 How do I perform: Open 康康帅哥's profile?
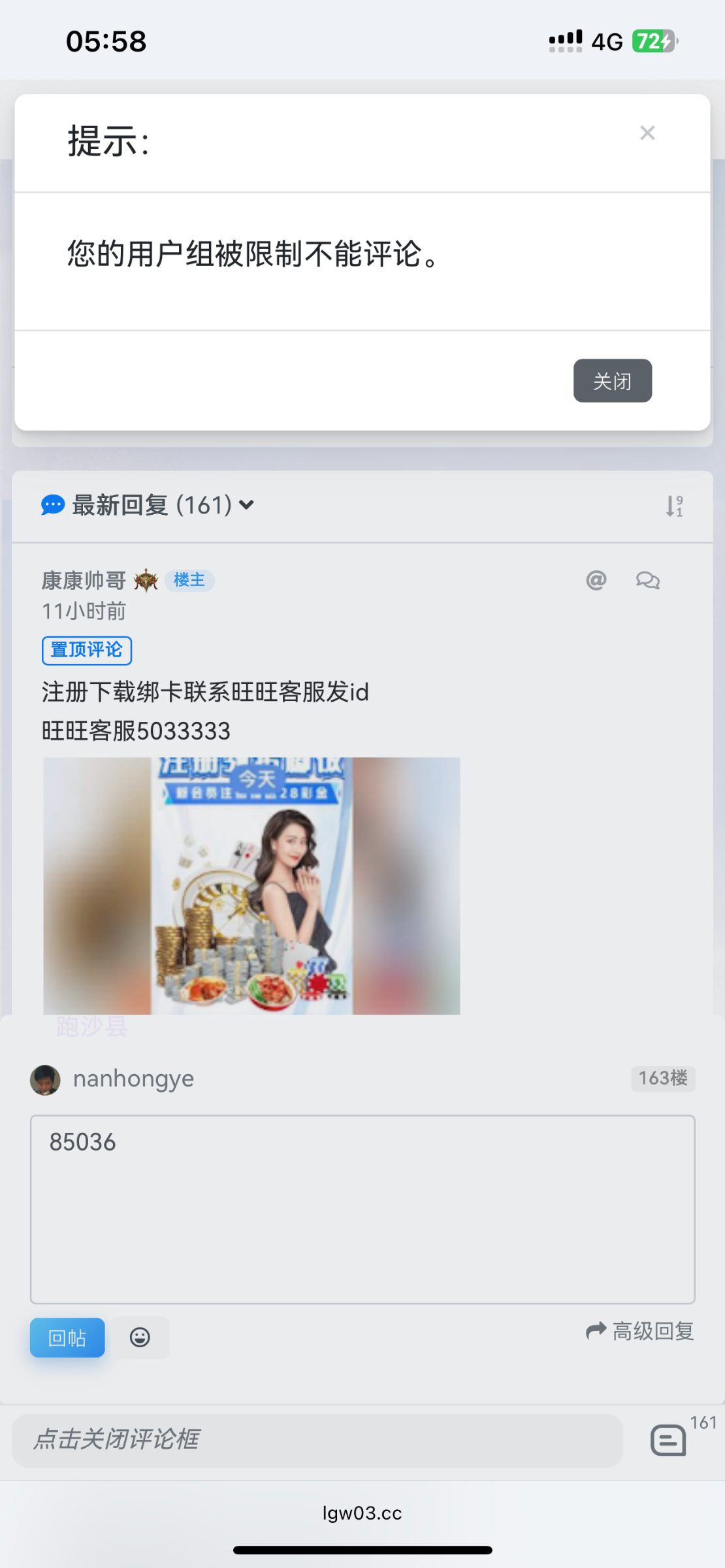84,580
